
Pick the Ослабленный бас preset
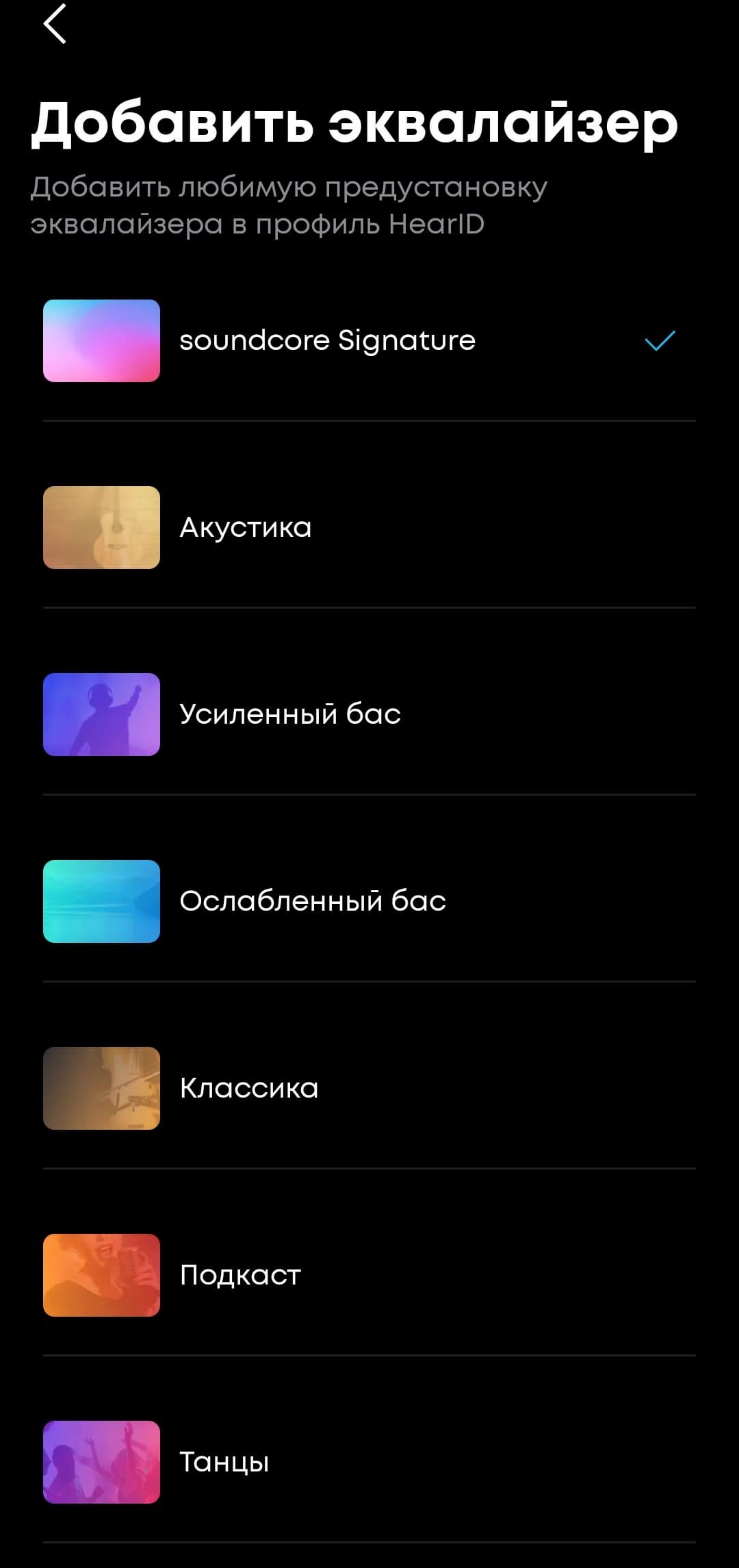[312, 901]
